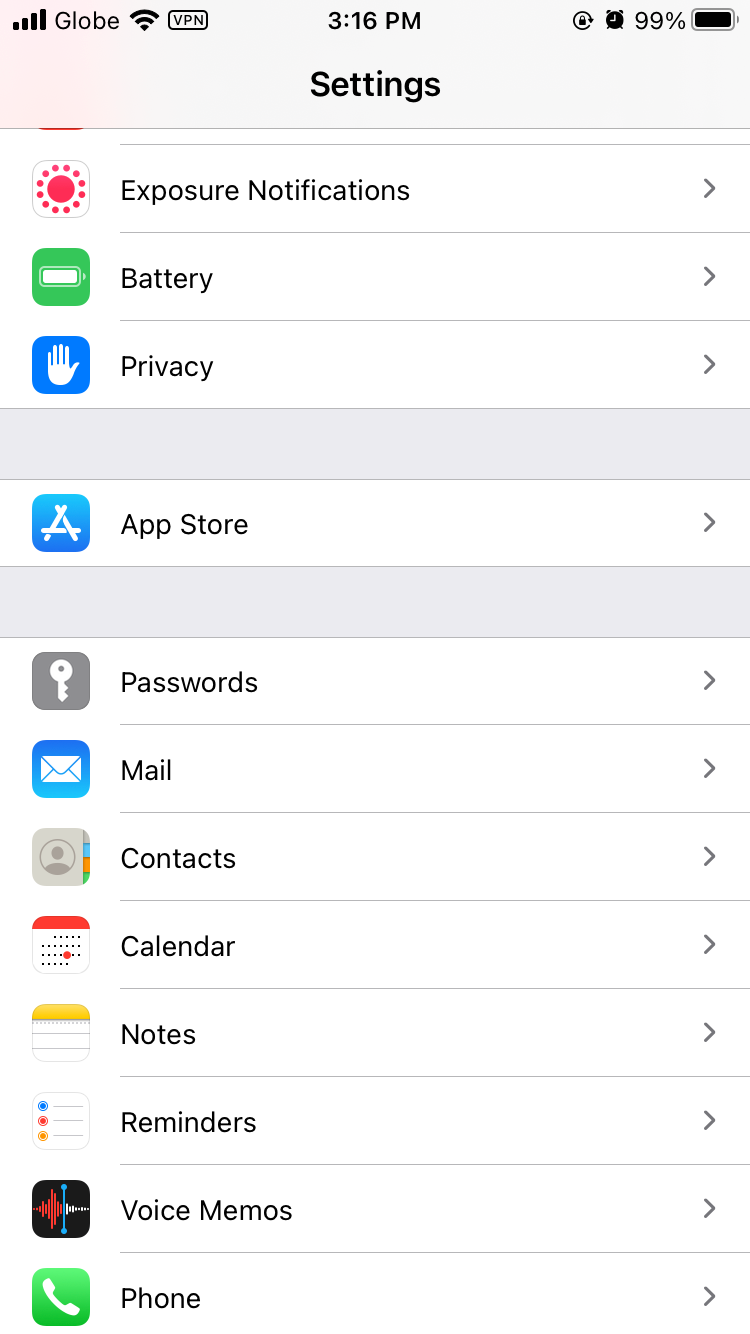Tap the Contacts icon
This screenshot has width=750, height=1334.
click(x=60, y=857)
